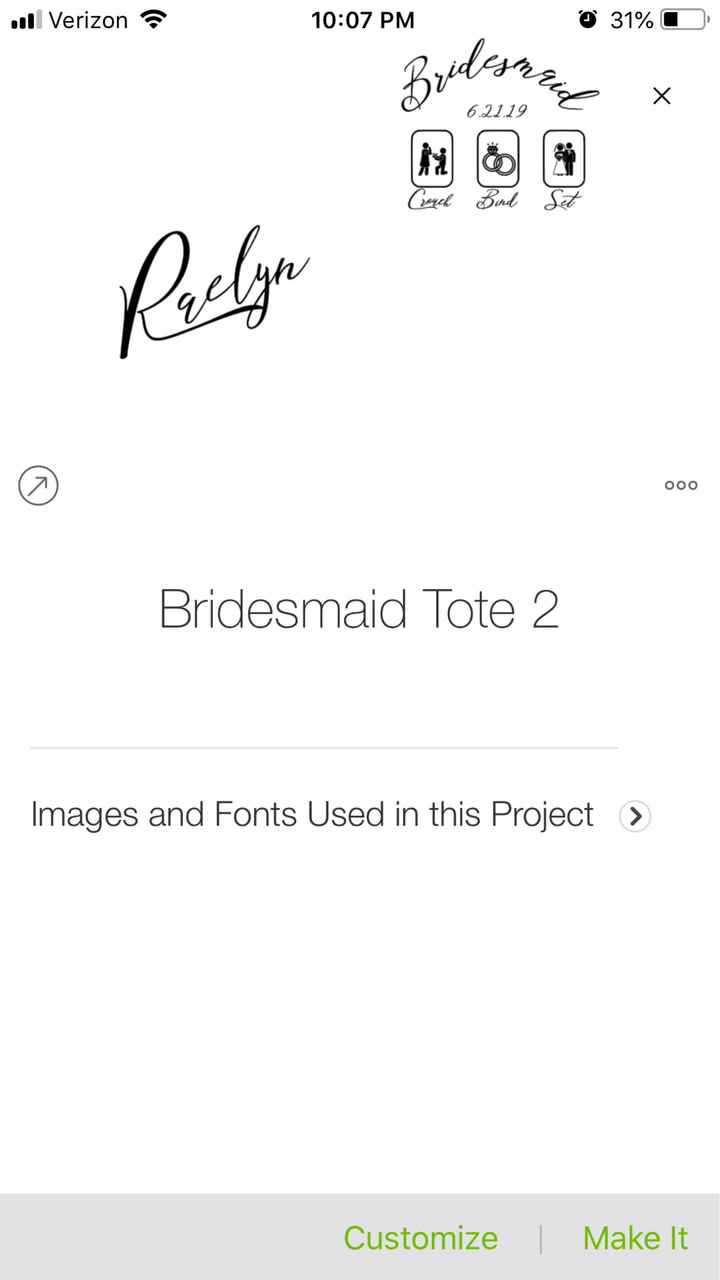Tap the Wi-Fi icon in the status bar

point(152,18)
